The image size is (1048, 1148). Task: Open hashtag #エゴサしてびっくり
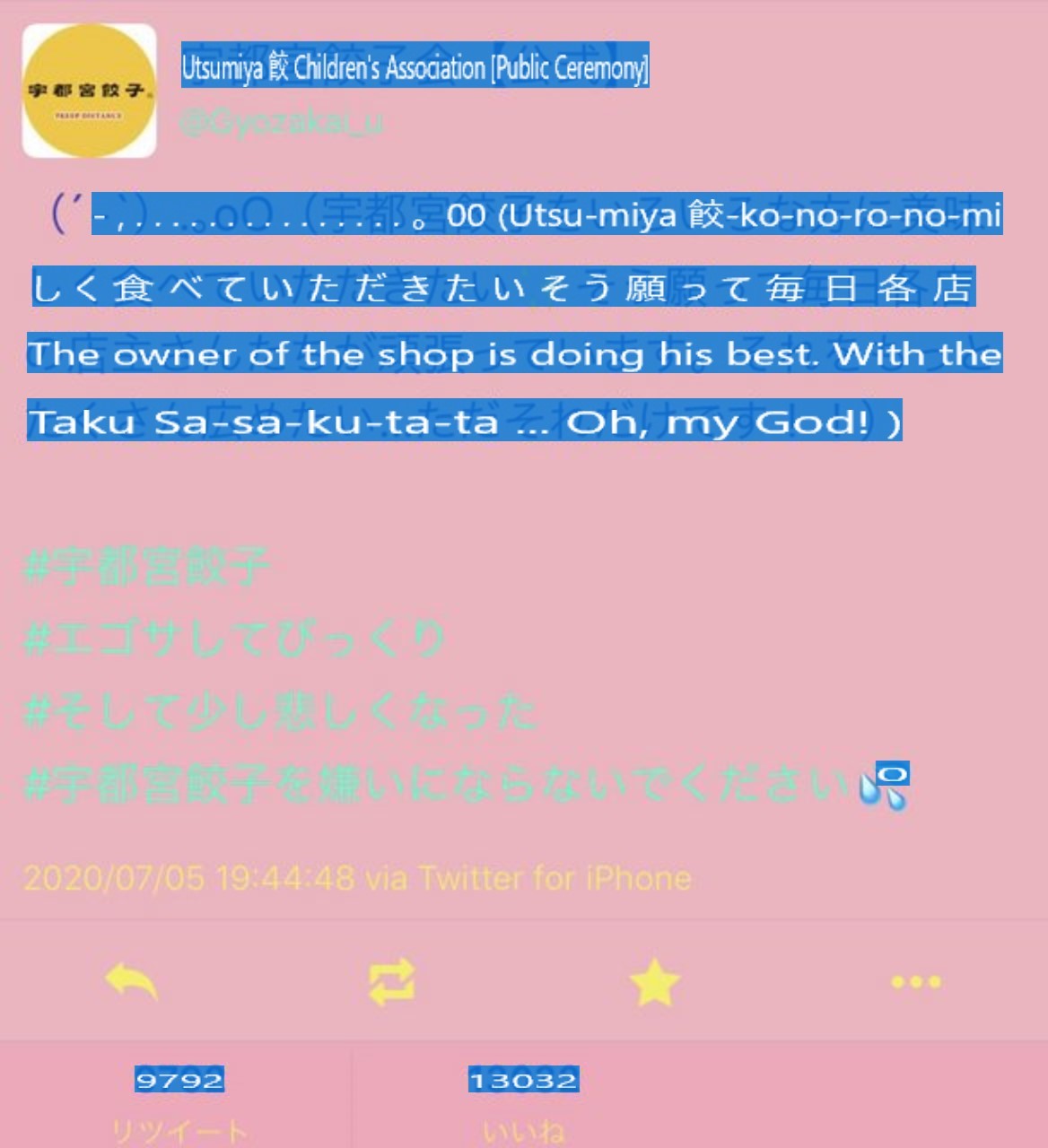click(234, 639)
